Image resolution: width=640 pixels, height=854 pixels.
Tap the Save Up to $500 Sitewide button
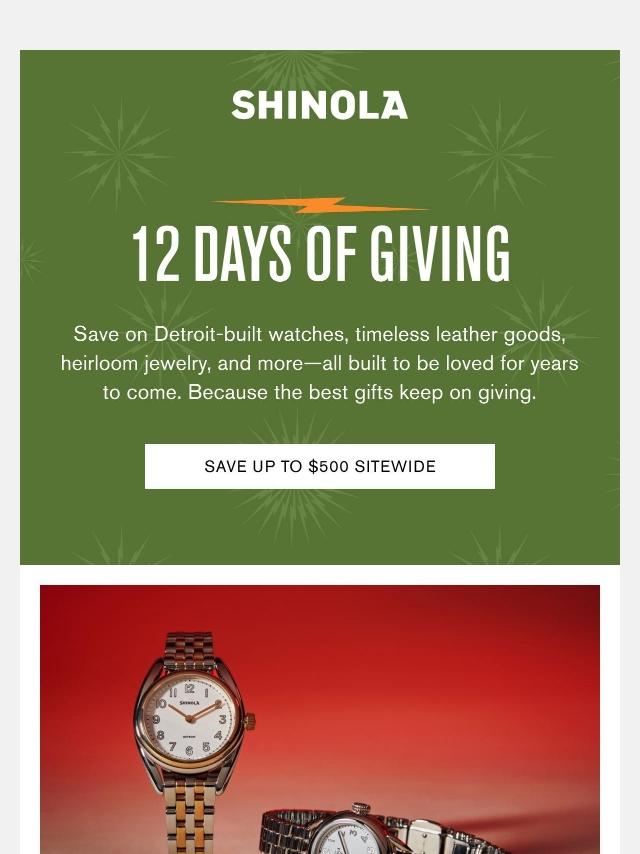(320, 466)
